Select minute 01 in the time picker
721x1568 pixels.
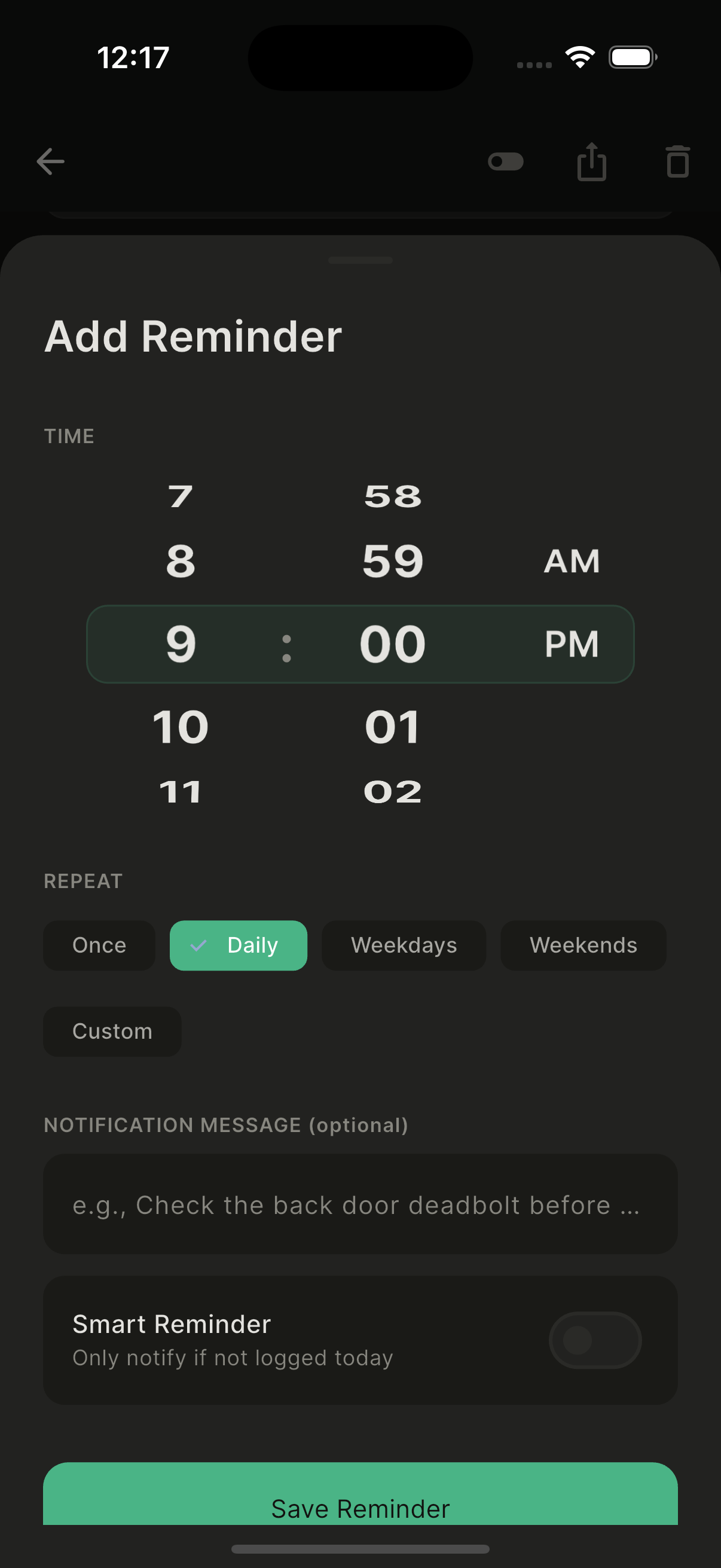(x=392, y=725)
